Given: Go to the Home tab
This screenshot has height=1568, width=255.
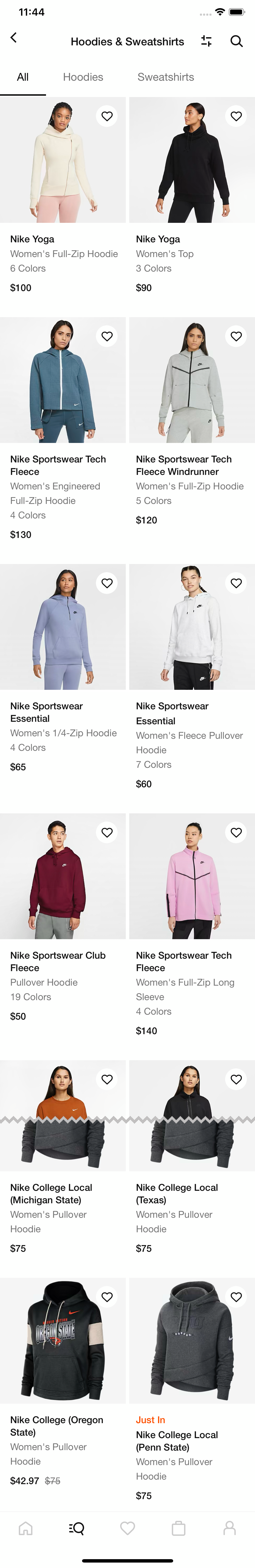Looking at the screenshot, I should (26, 1528).
